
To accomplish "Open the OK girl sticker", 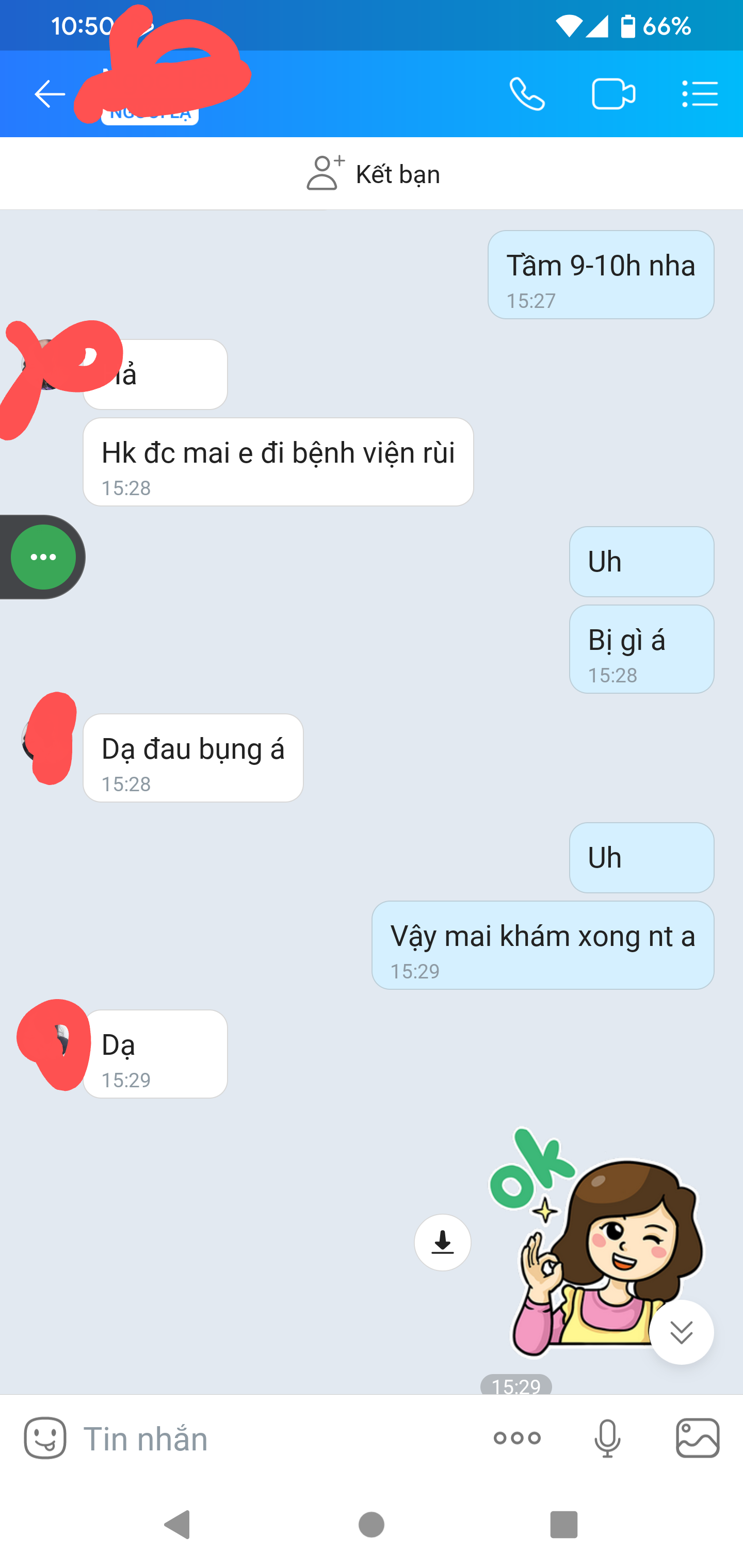I will pyautogui.click(x=585, y=1242).
